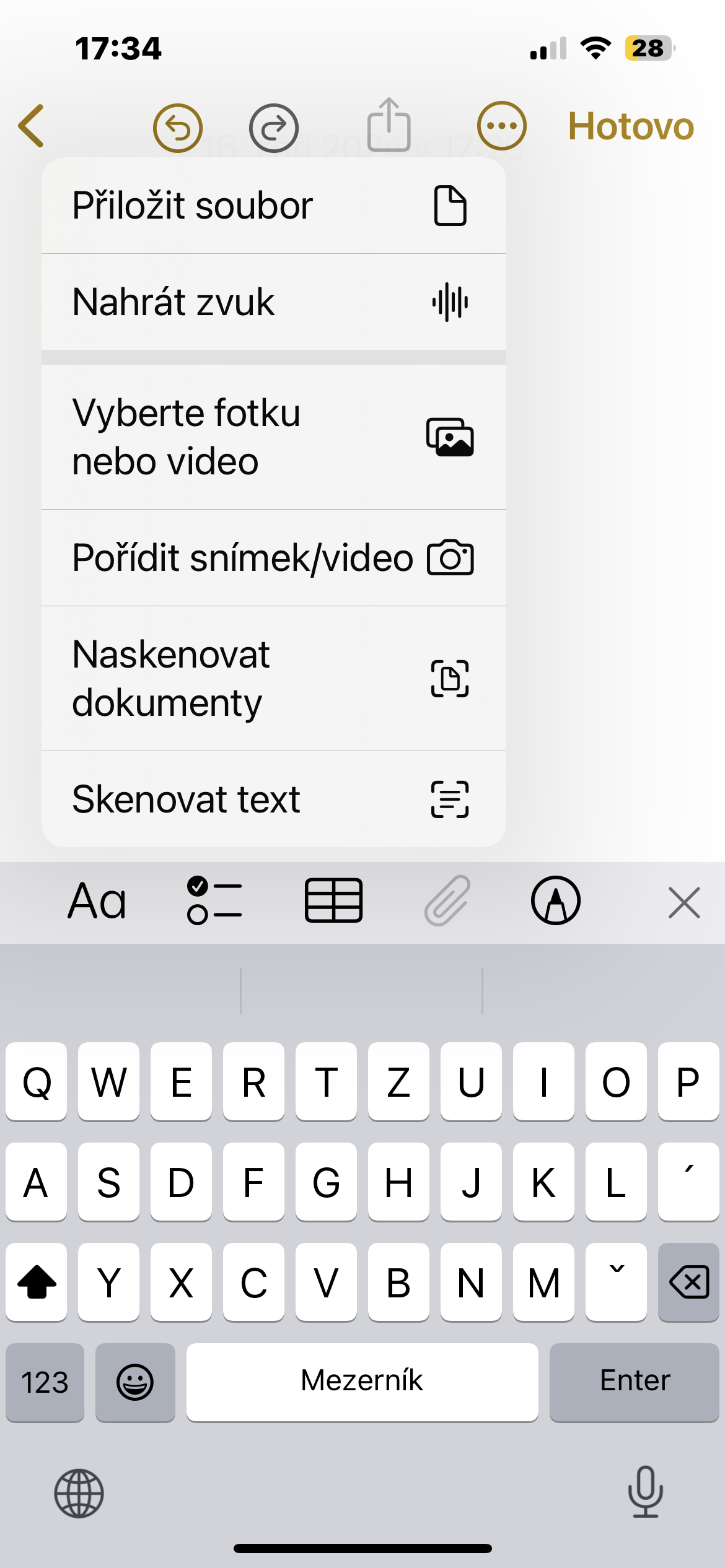The height and width of the screenshot is (1568, 725).
Task: Tap Hotovo to finish editing
Action: point(630,126)
